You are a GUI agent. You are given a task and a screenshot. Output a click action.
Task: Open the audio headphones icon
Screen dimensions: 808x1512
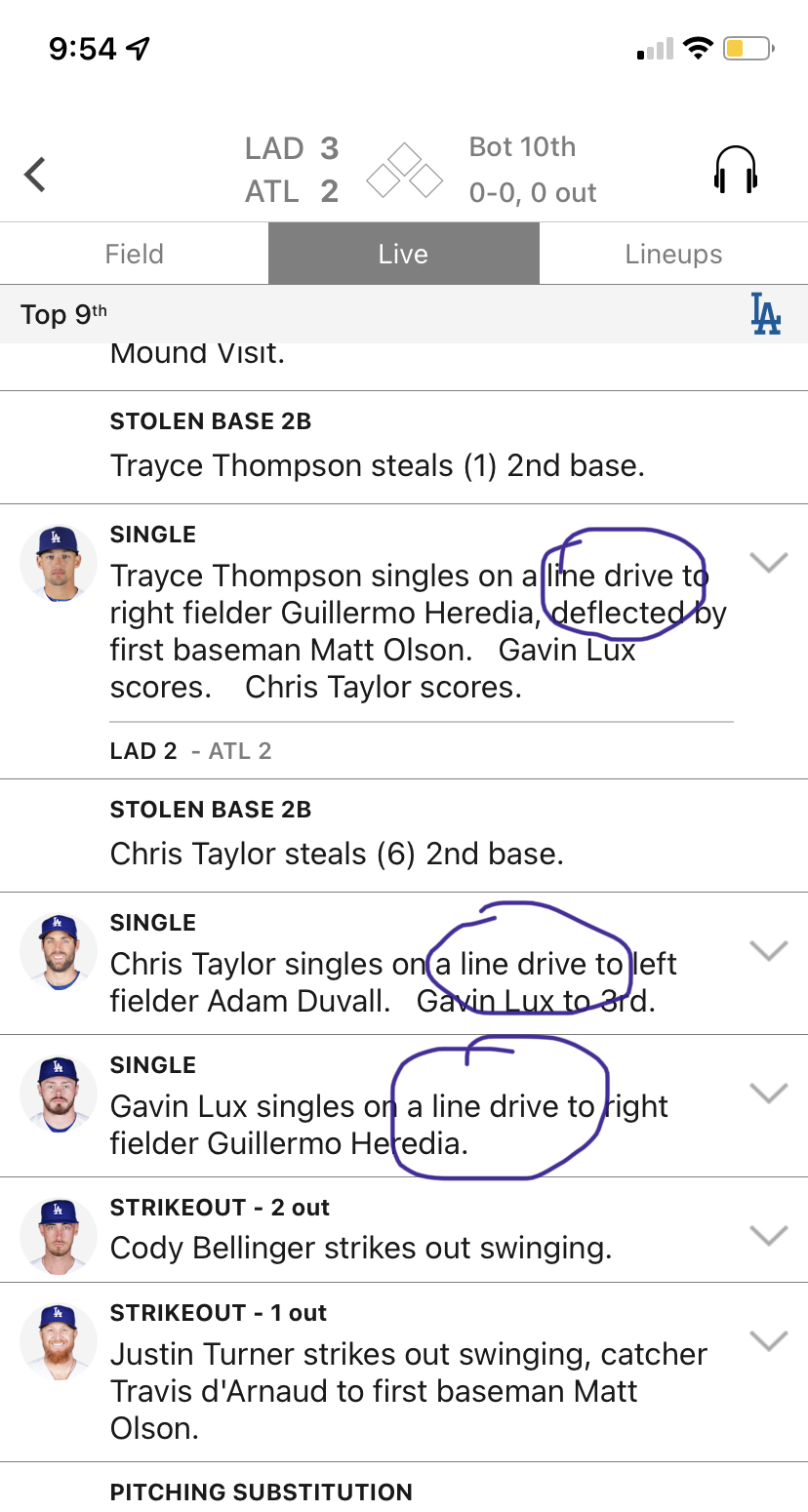coord(736,172)
